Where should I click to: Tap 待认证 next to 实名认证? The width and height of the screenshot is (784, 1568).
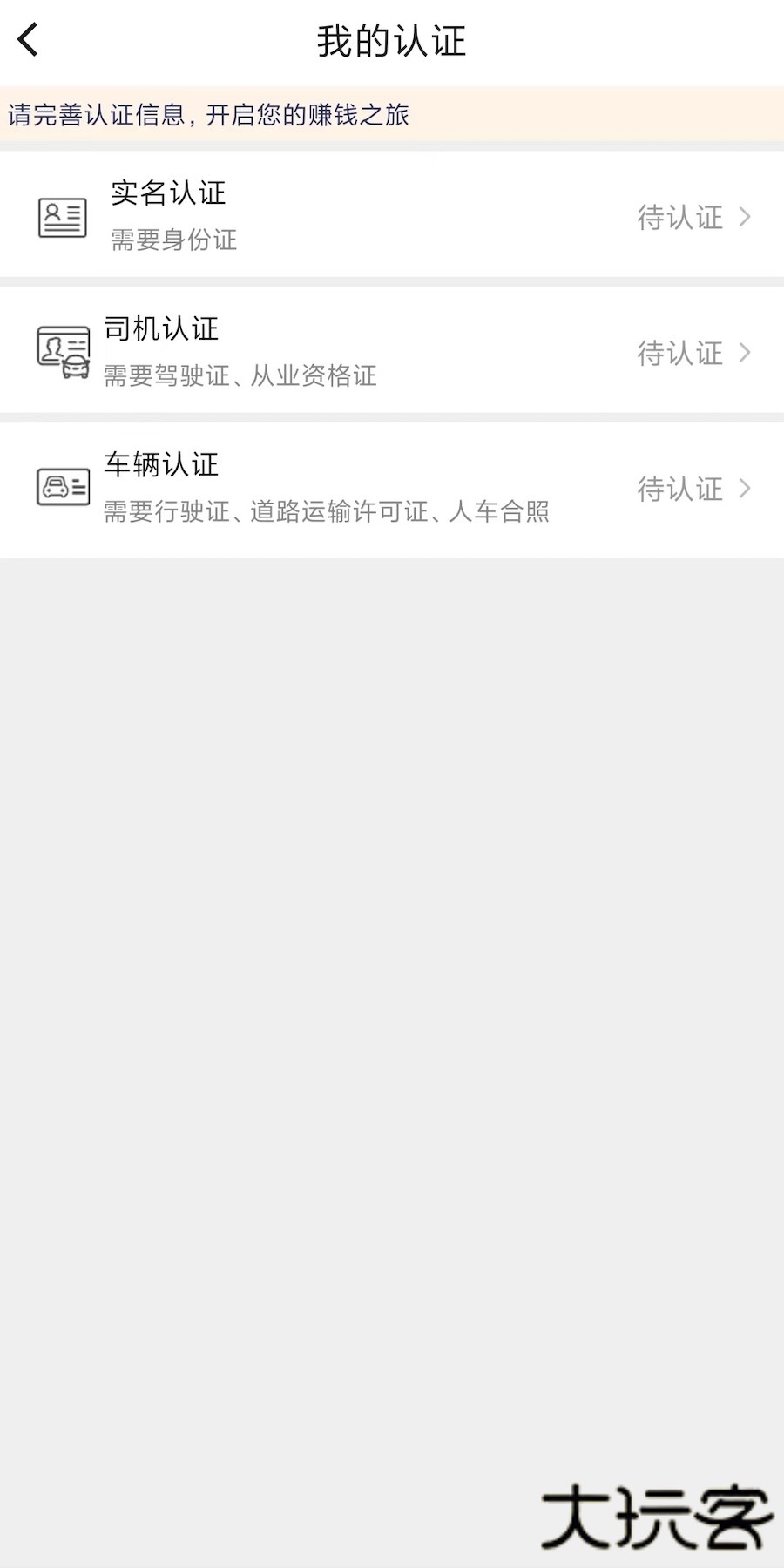(x=680, y=217)
